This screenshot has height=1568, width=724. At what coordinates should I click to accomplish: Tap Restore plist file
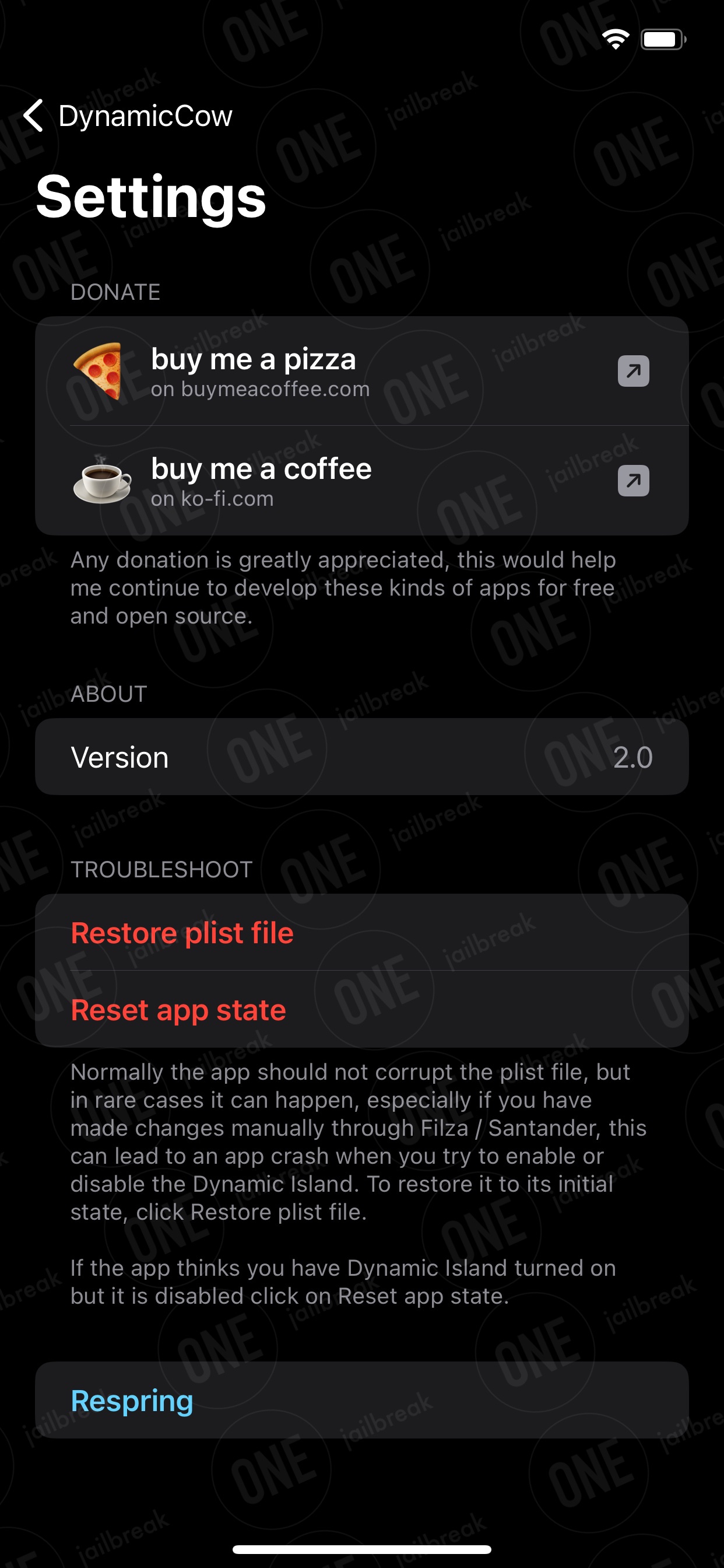coord(361,932)
